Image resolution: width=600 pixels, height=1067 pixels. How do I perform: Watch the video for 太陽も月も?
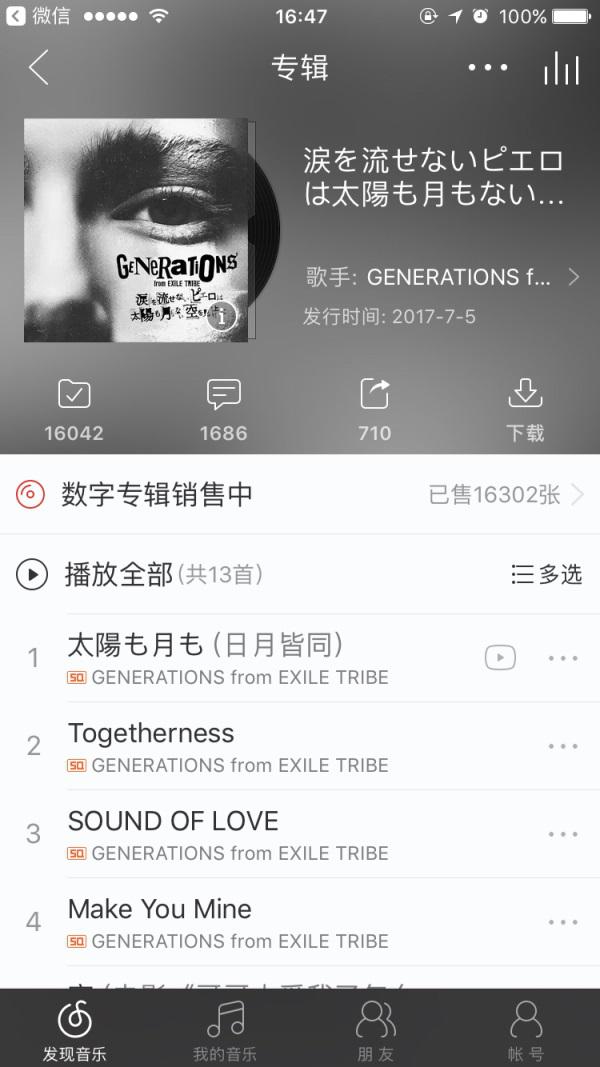[x=500, y=657]
